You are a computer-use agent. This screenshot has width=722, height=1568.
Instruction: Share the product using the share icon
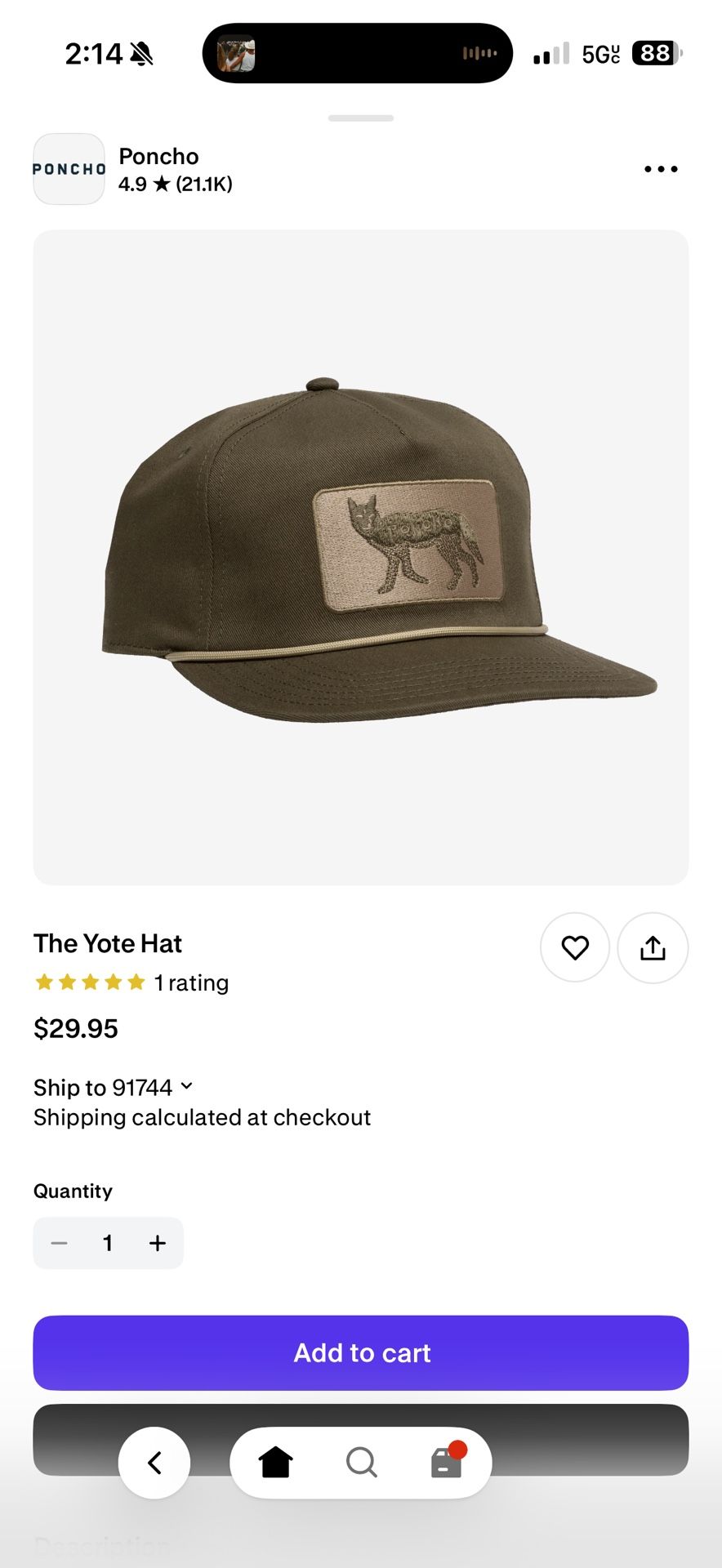[652, 947]
